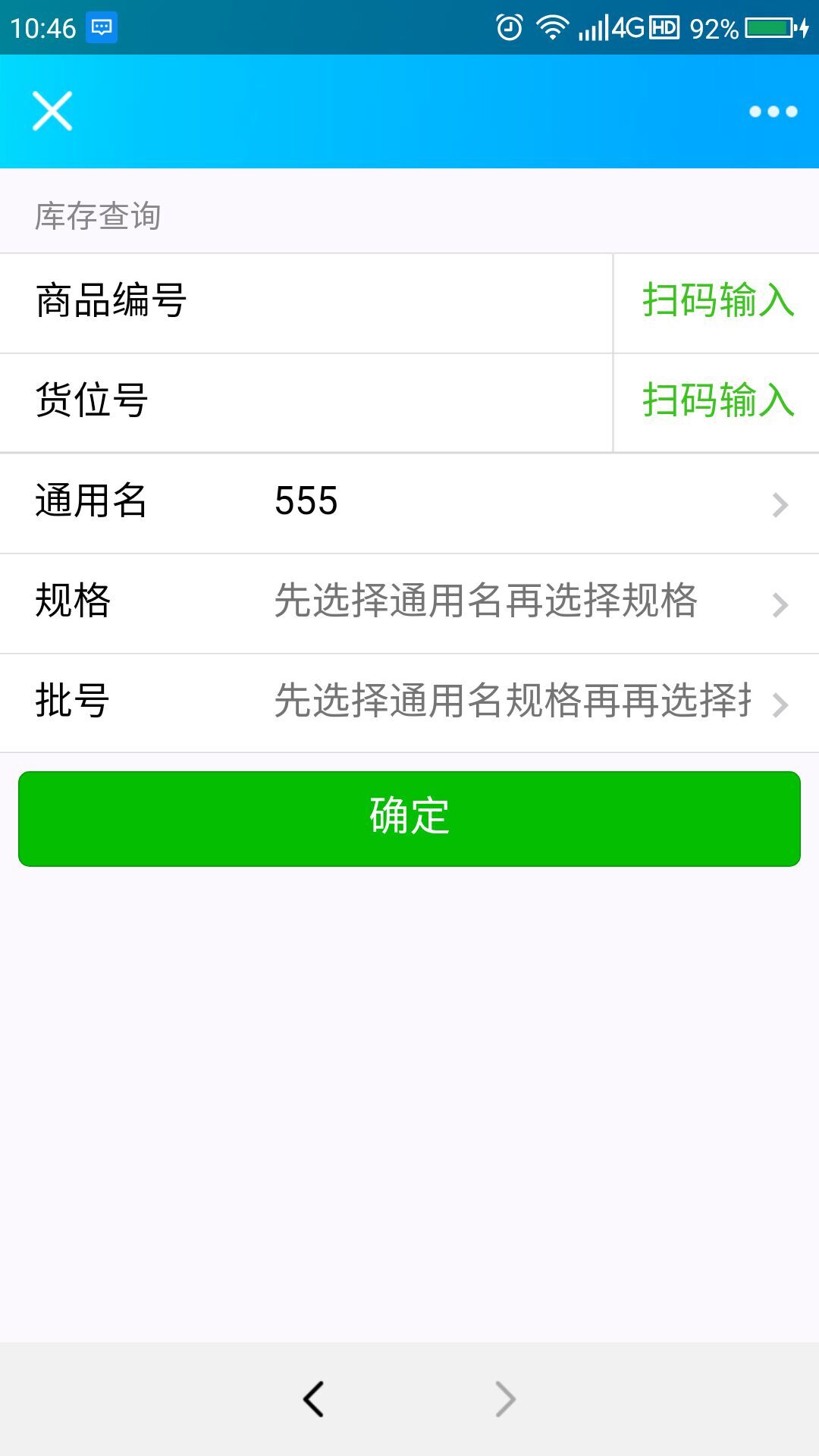This screenshot has height=1456, width=819.
Task: Go back with the bottom back arrow
Action: [x=313, y=1399]
